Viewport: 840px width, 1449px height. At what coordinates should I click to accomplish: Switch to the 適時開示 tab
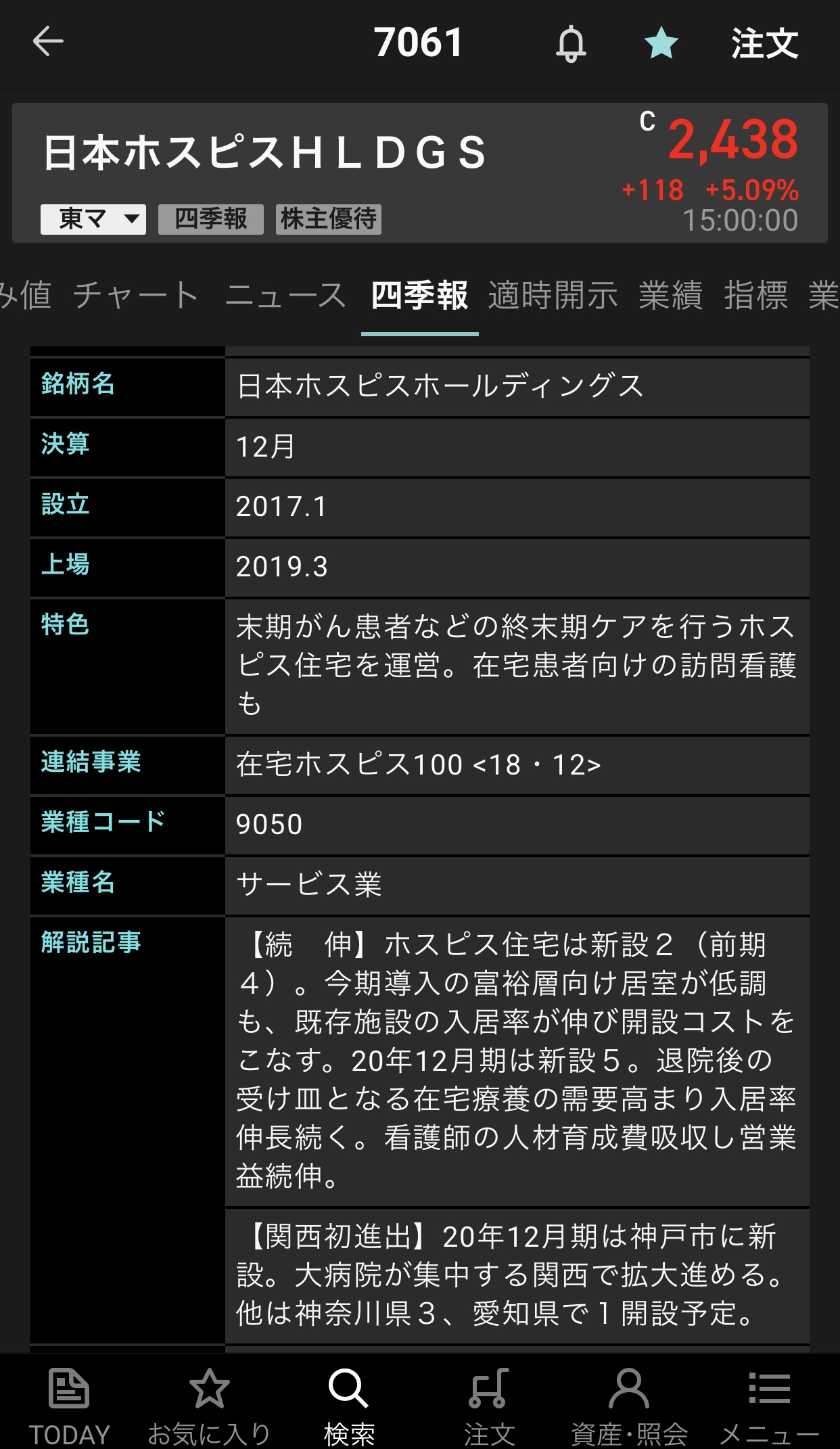point(553,296)
